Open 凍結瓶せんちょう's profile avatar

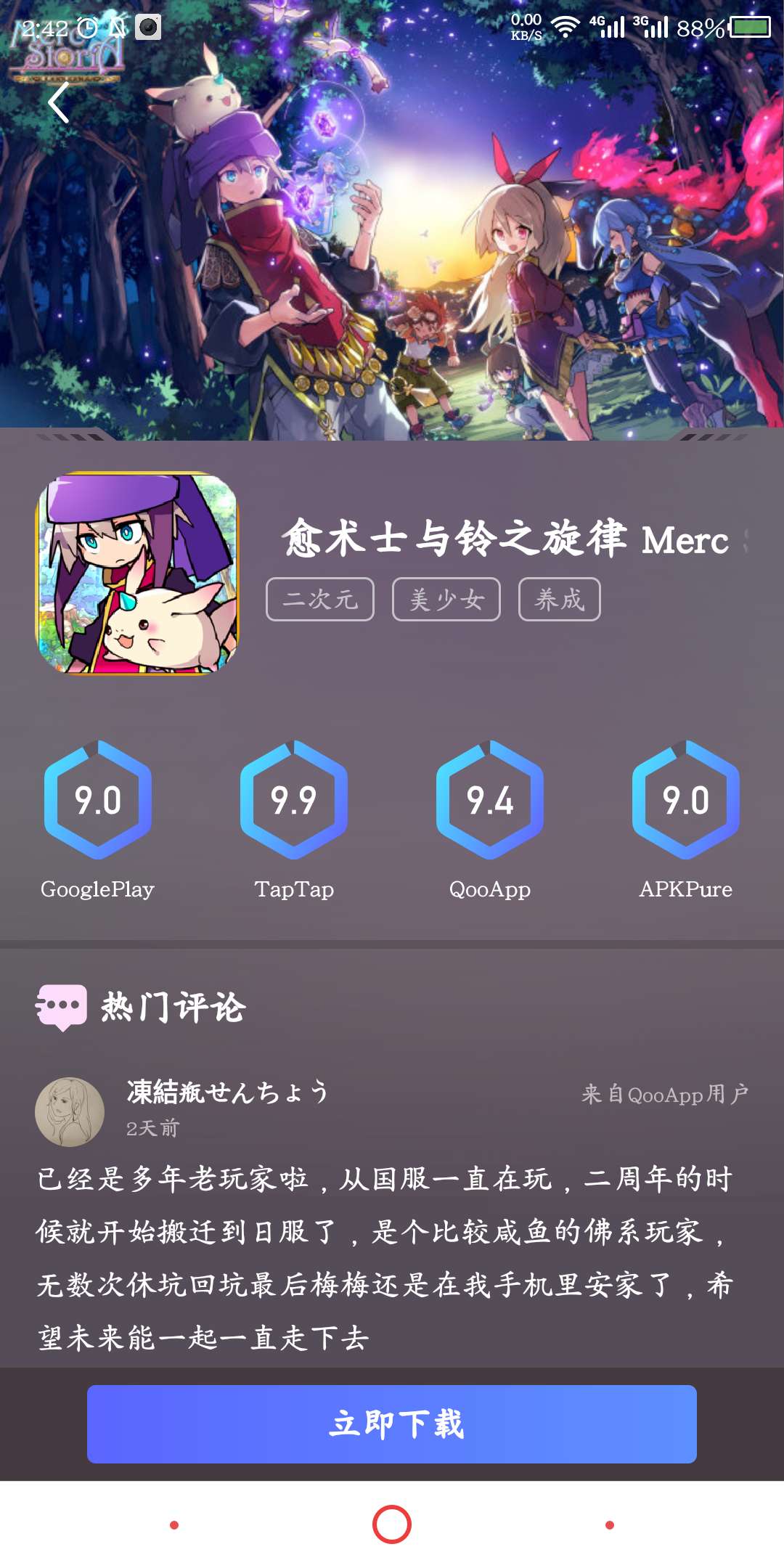[x=70, y=1111]
